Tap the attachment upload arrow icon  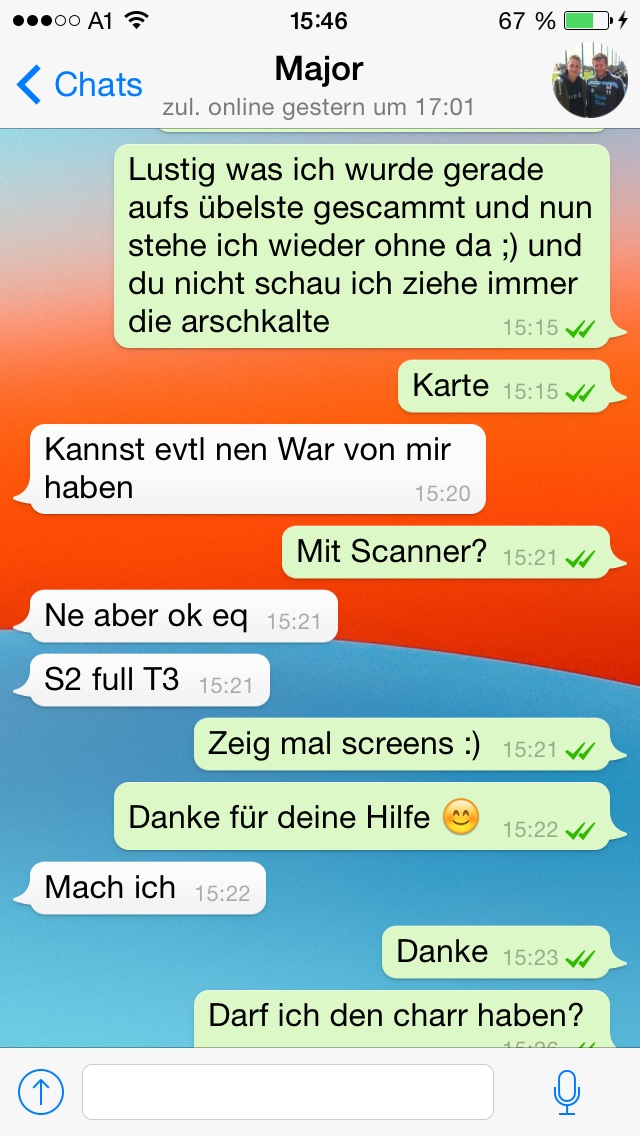coord(41,1092)
